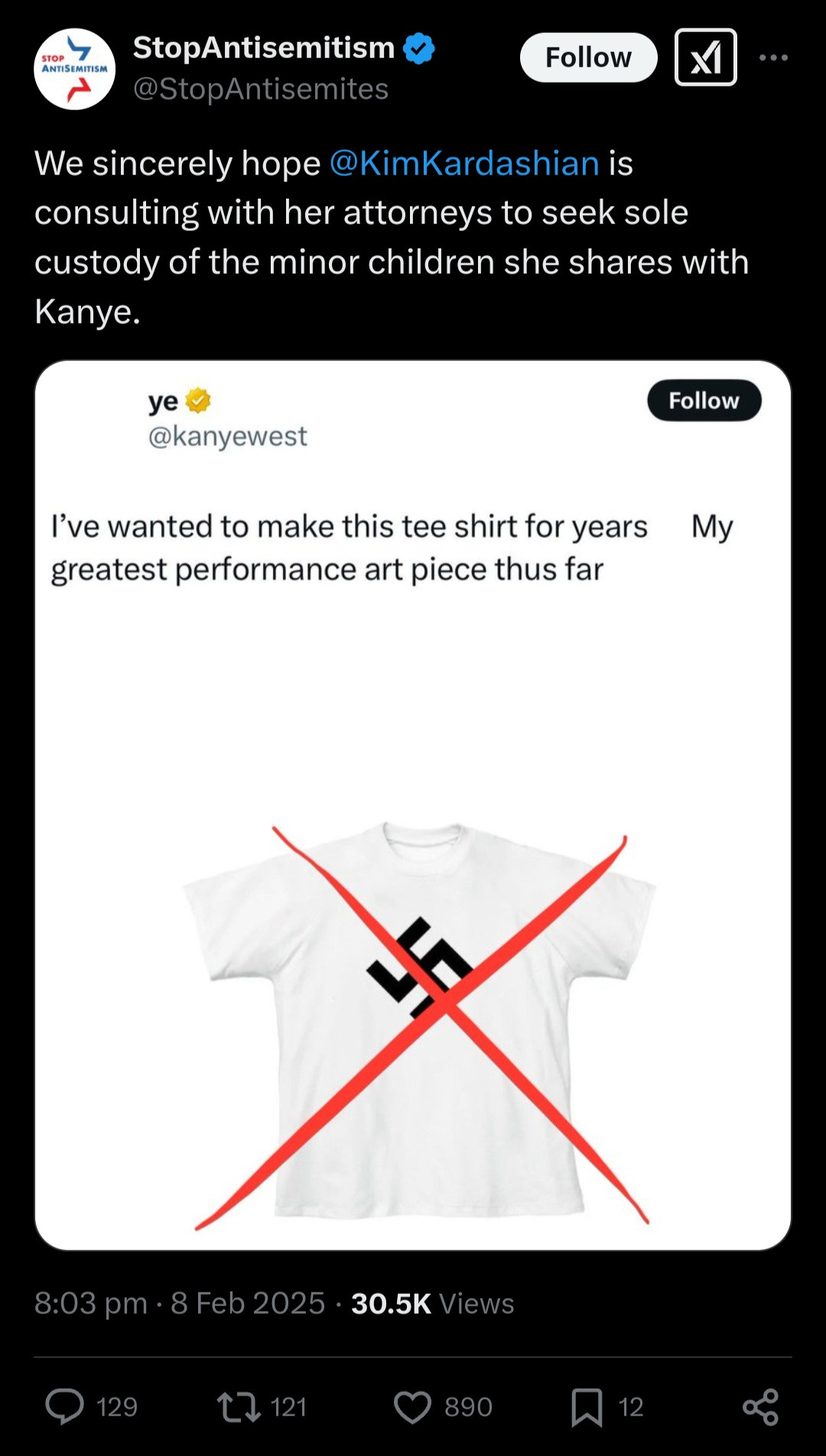Follow the StopAntisemitism account
The height and width of the screenshot is (1456, 826).
pos(588,57)
